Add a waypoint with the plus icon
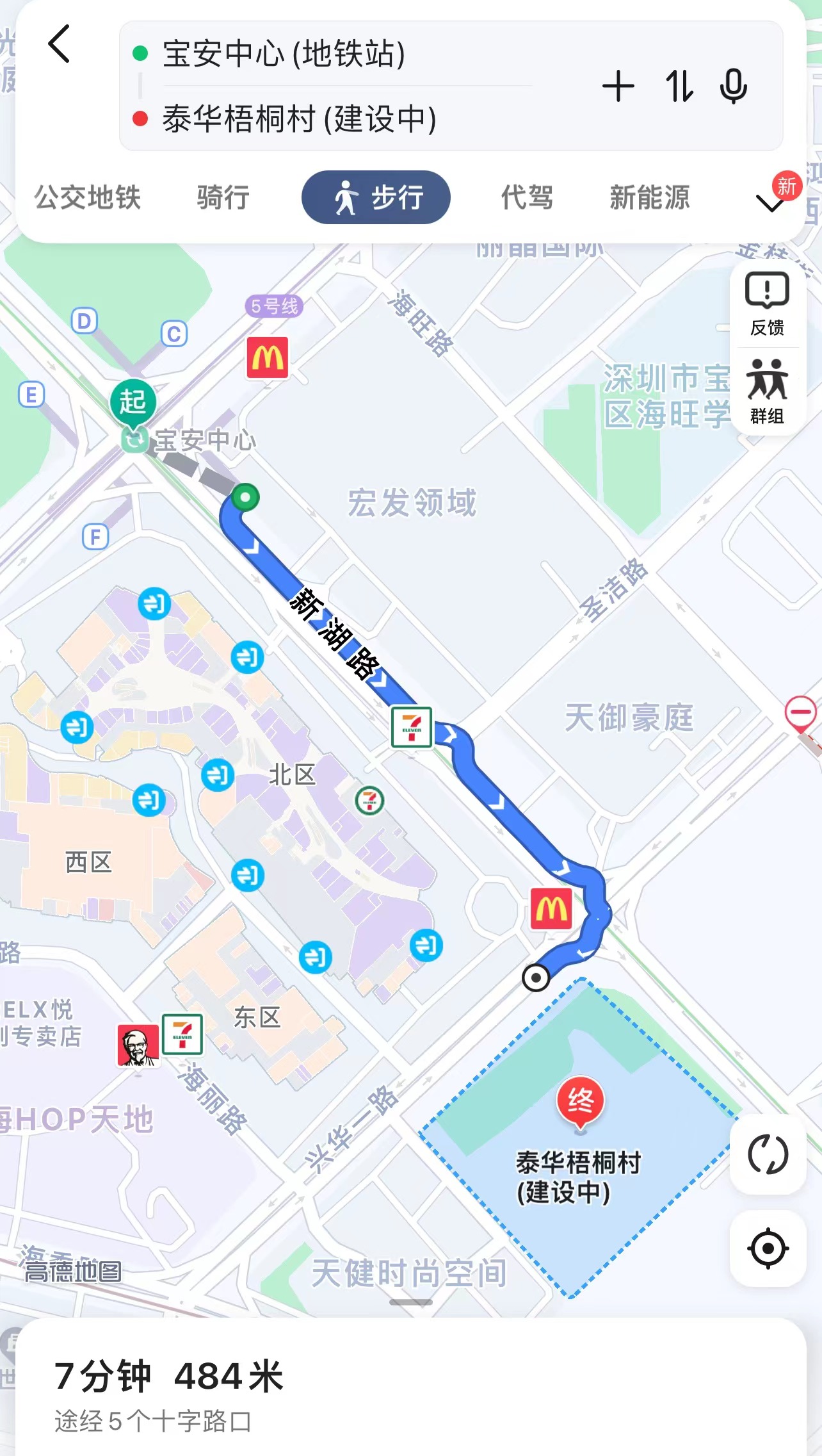The image size is (822, 1456). pos(618,86)
